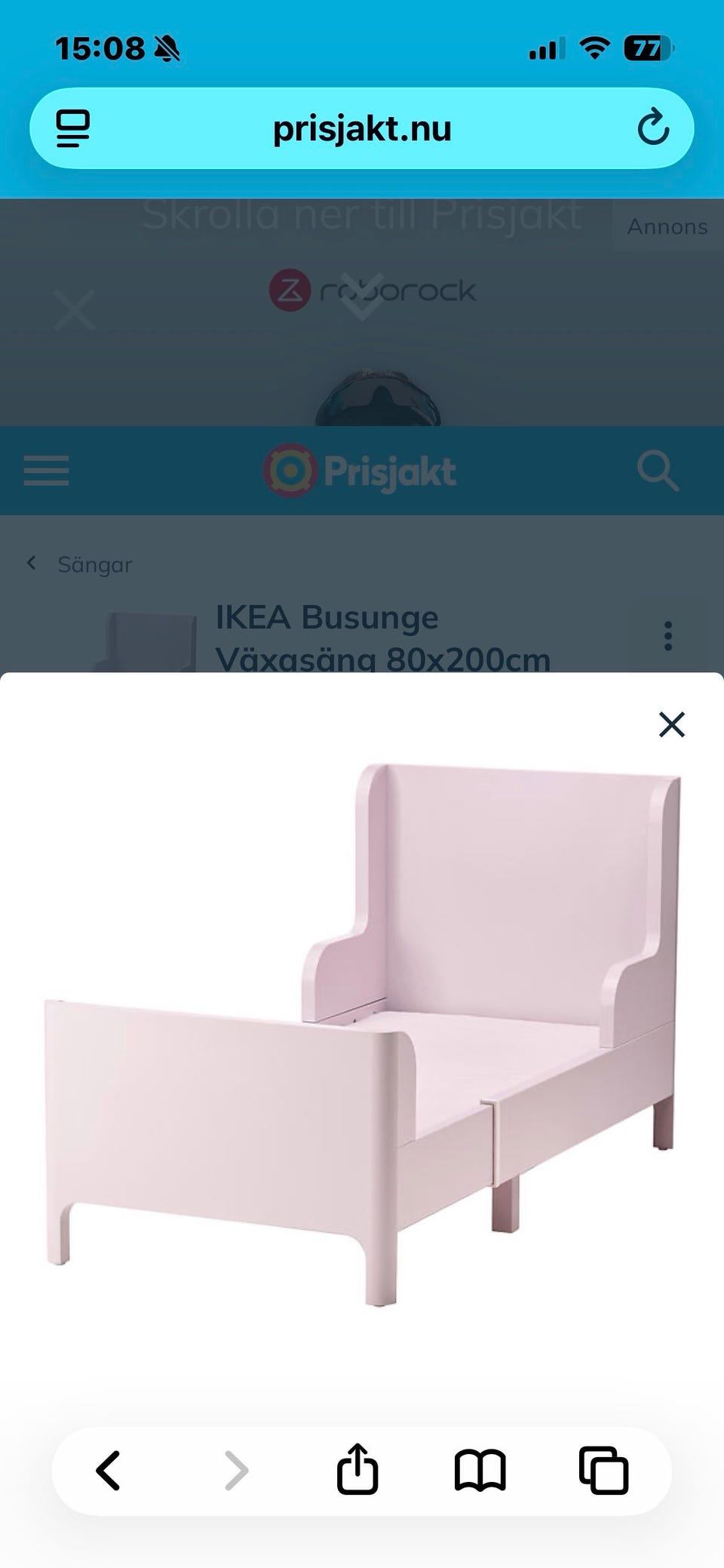
Task: Tap the address bar showing prisjakt.nu
Action: tap(362, 128)
